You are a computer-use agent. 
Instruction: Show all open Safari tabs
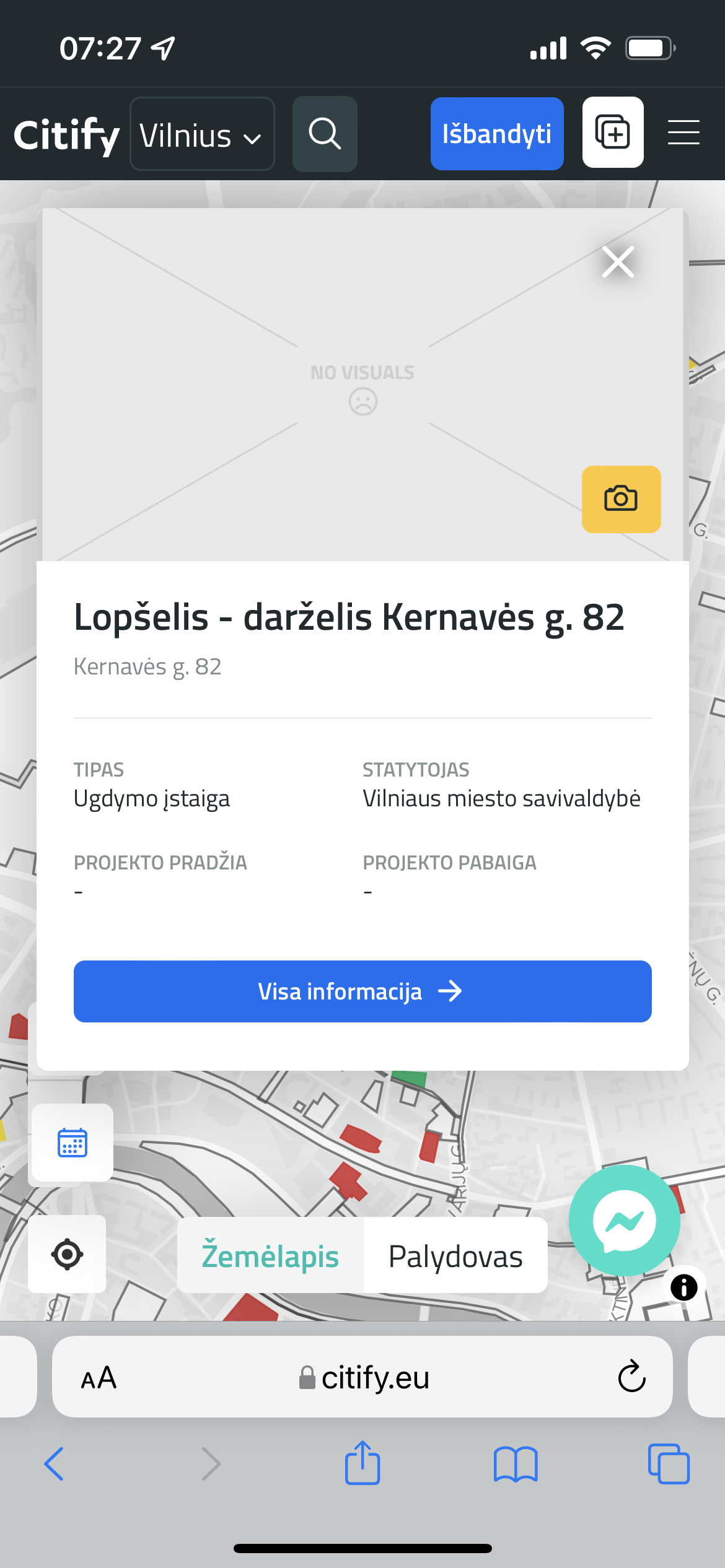(x=669, y=1464)
